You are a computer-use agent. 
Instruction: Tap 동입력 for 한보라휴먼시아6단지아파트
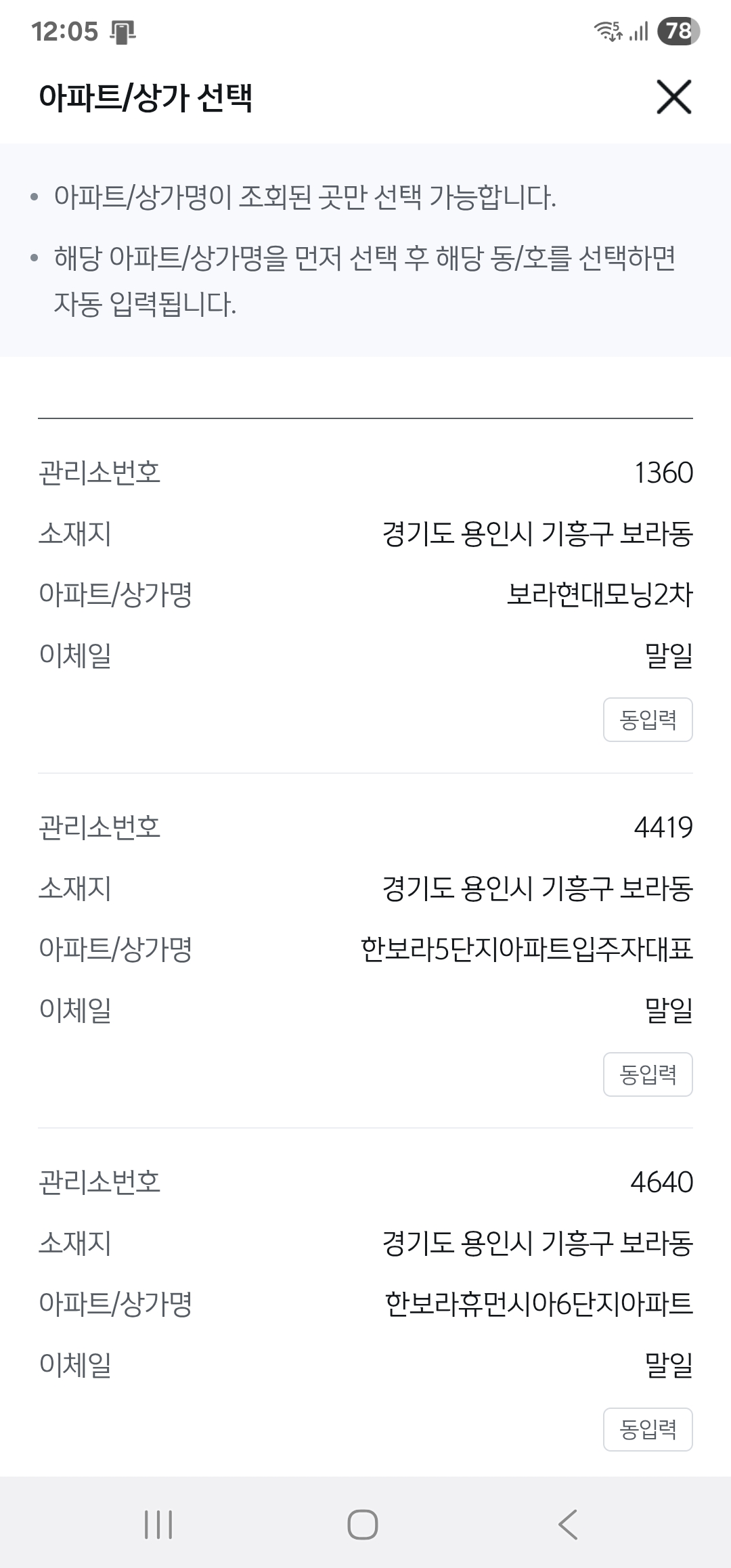pyautogui.click(x=648, y=1429)
